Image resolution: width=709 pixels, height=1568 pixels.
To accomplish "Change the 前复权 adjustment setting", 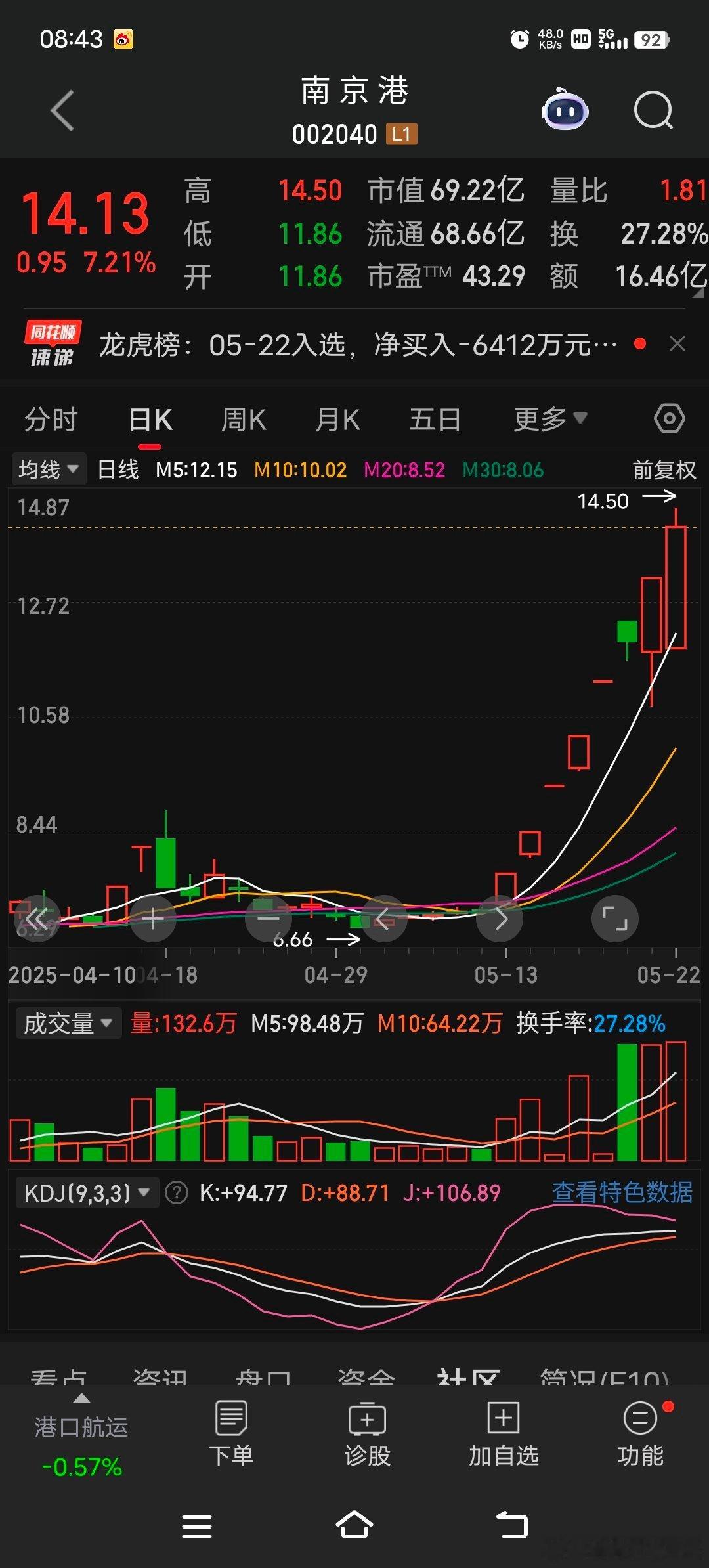I will 664,469.
